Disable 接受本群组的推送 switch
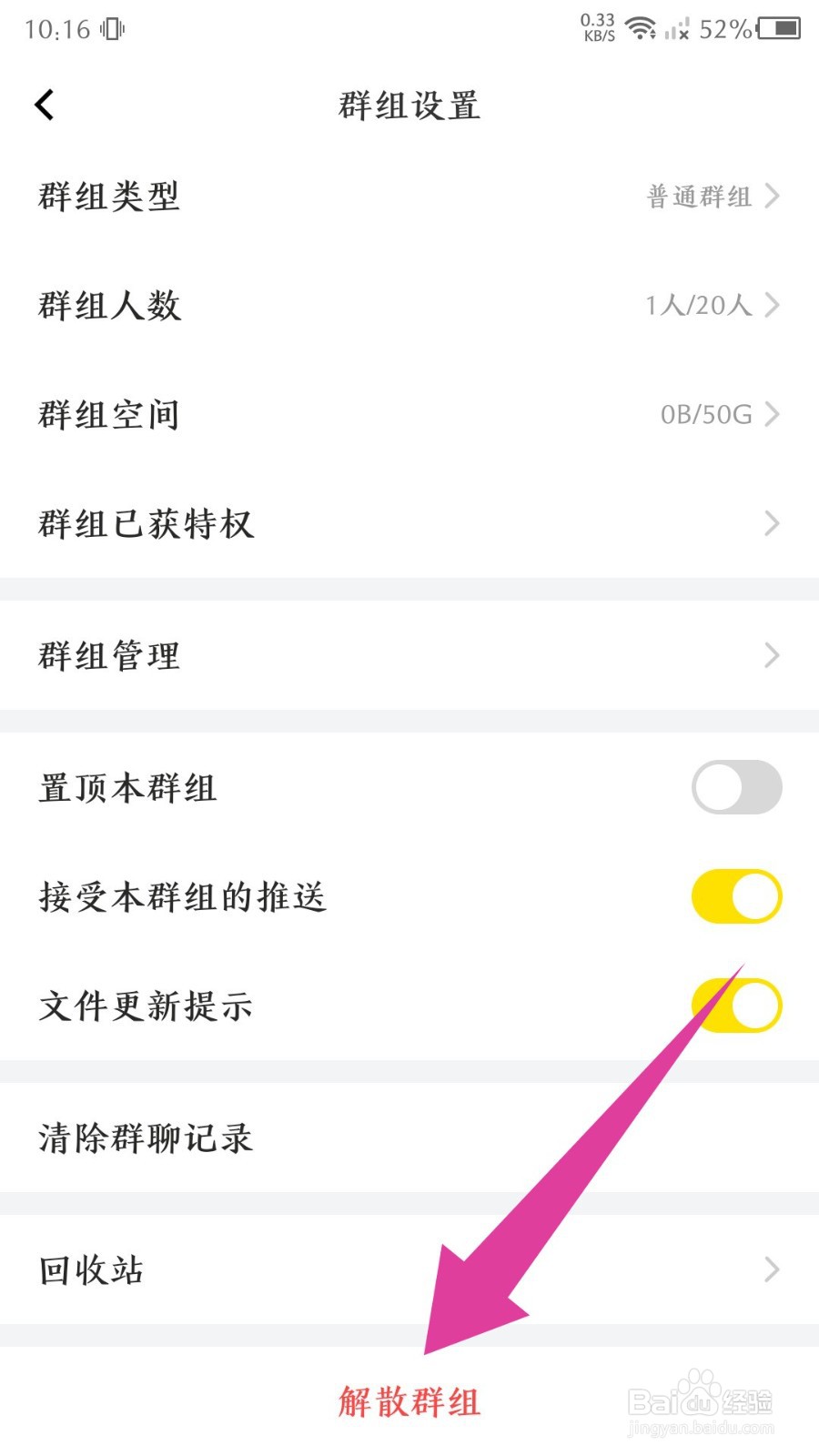 click(x=737, y=896)
